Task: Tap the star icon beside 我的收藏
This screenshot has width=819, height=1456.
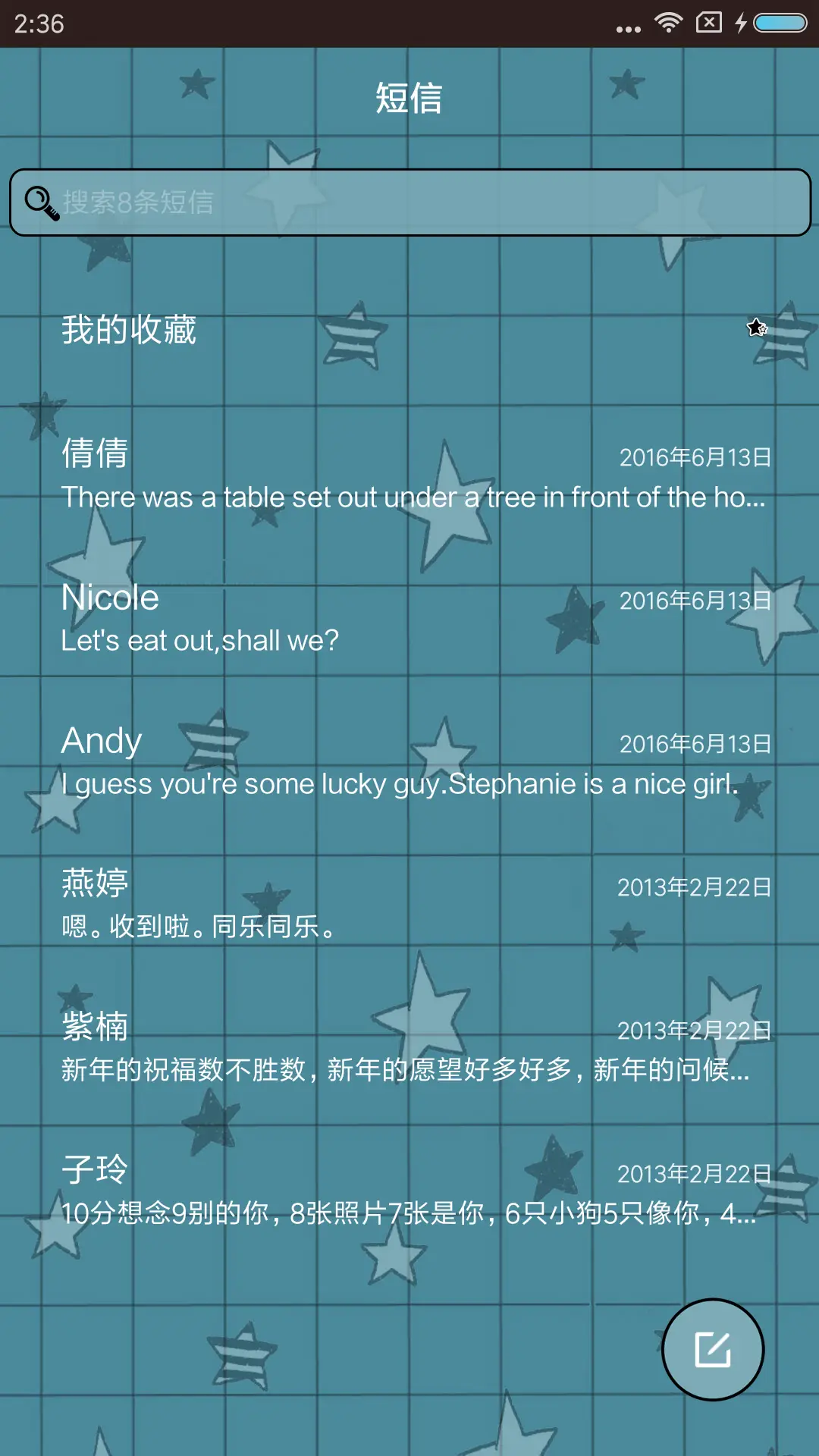Action: pyautogui.click(x=758, y=328)
